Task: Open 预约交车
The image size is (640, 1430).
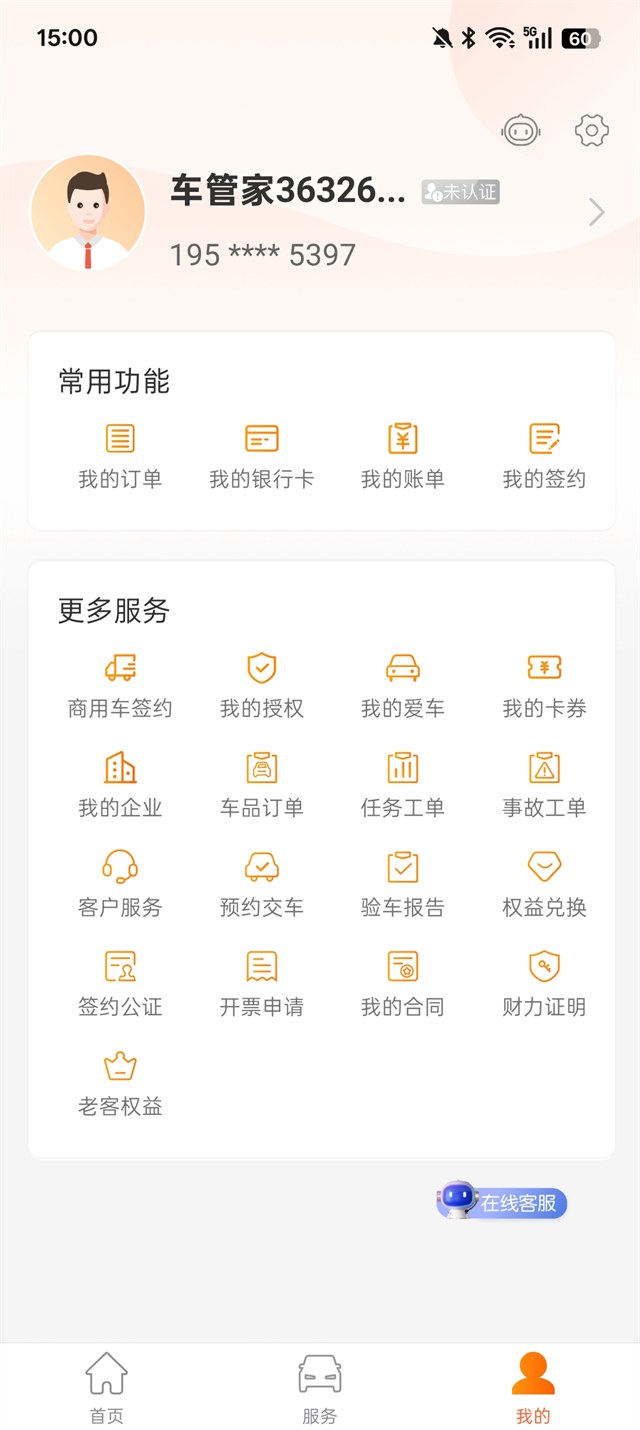Action: pyautogui.click(x=261, y=883)
